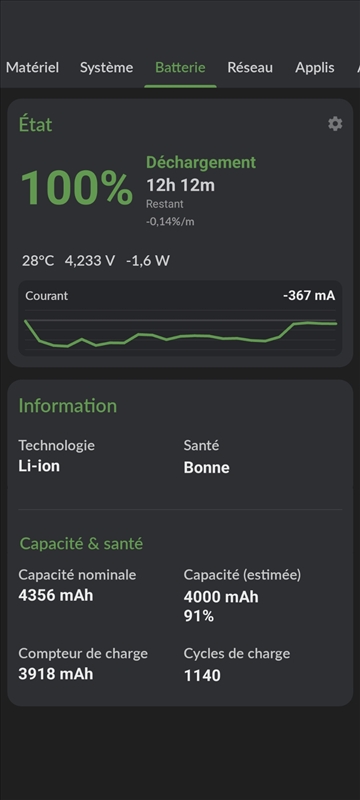Go to the Réseau tab
Screen dimensions: 360x800
tap(250, 67)
